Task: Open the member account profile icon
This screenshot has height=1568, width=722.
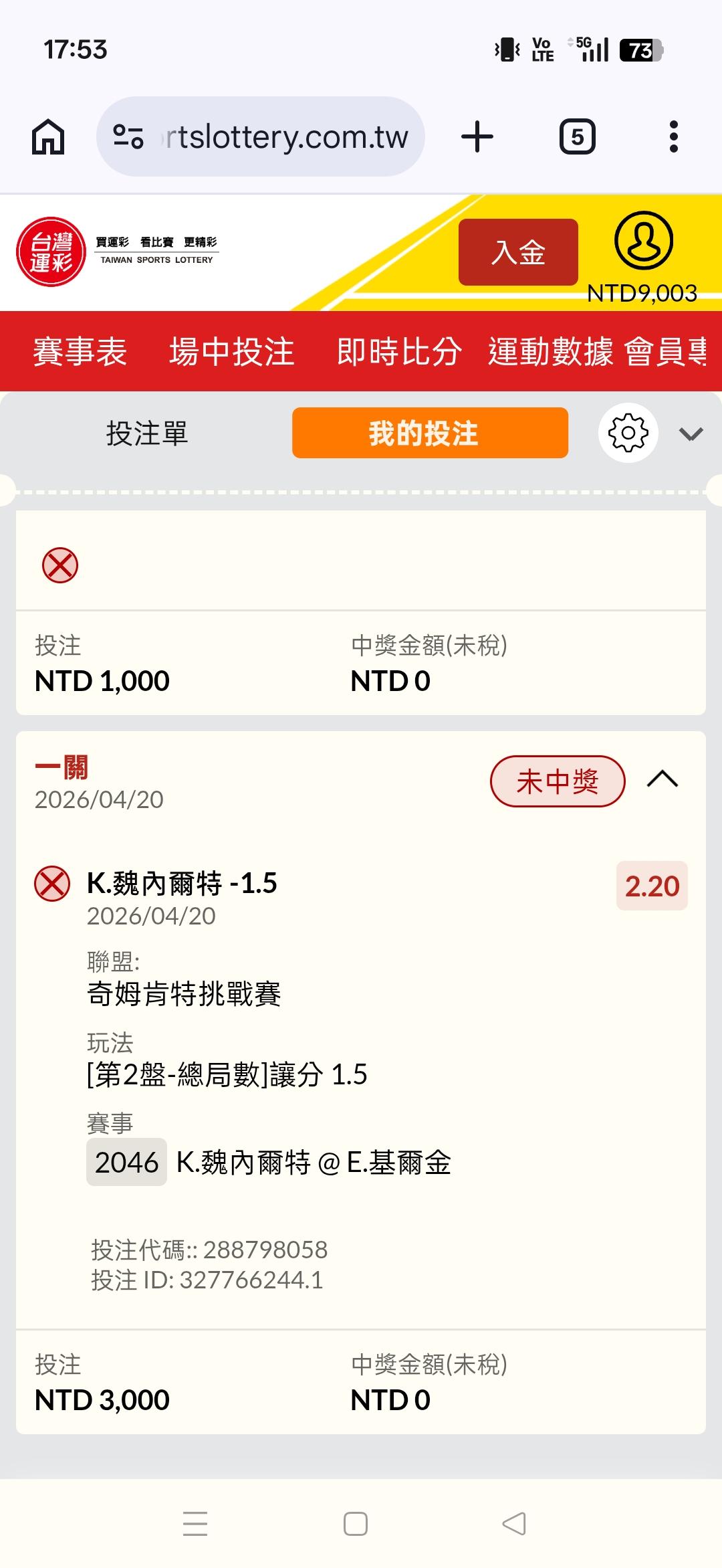Action: [x=643, y=241]
